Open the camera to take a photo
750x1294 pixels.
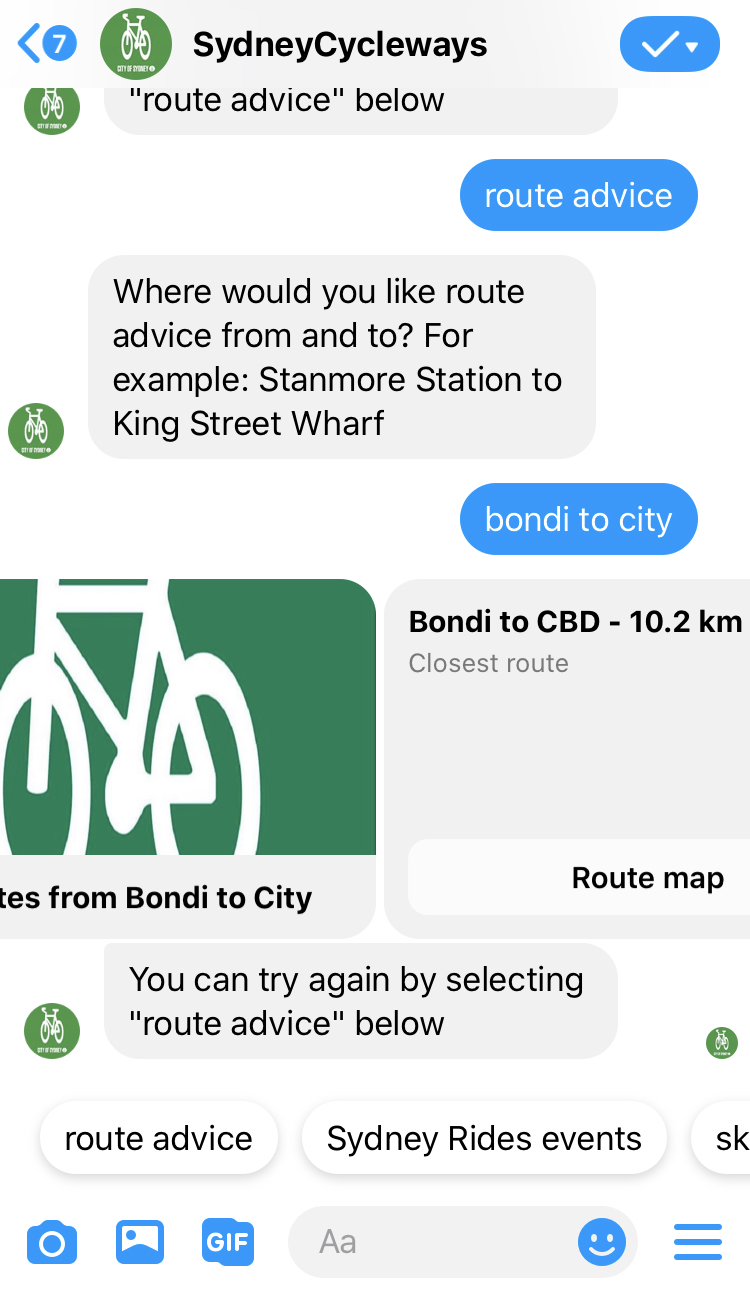tap(51, 1242)
